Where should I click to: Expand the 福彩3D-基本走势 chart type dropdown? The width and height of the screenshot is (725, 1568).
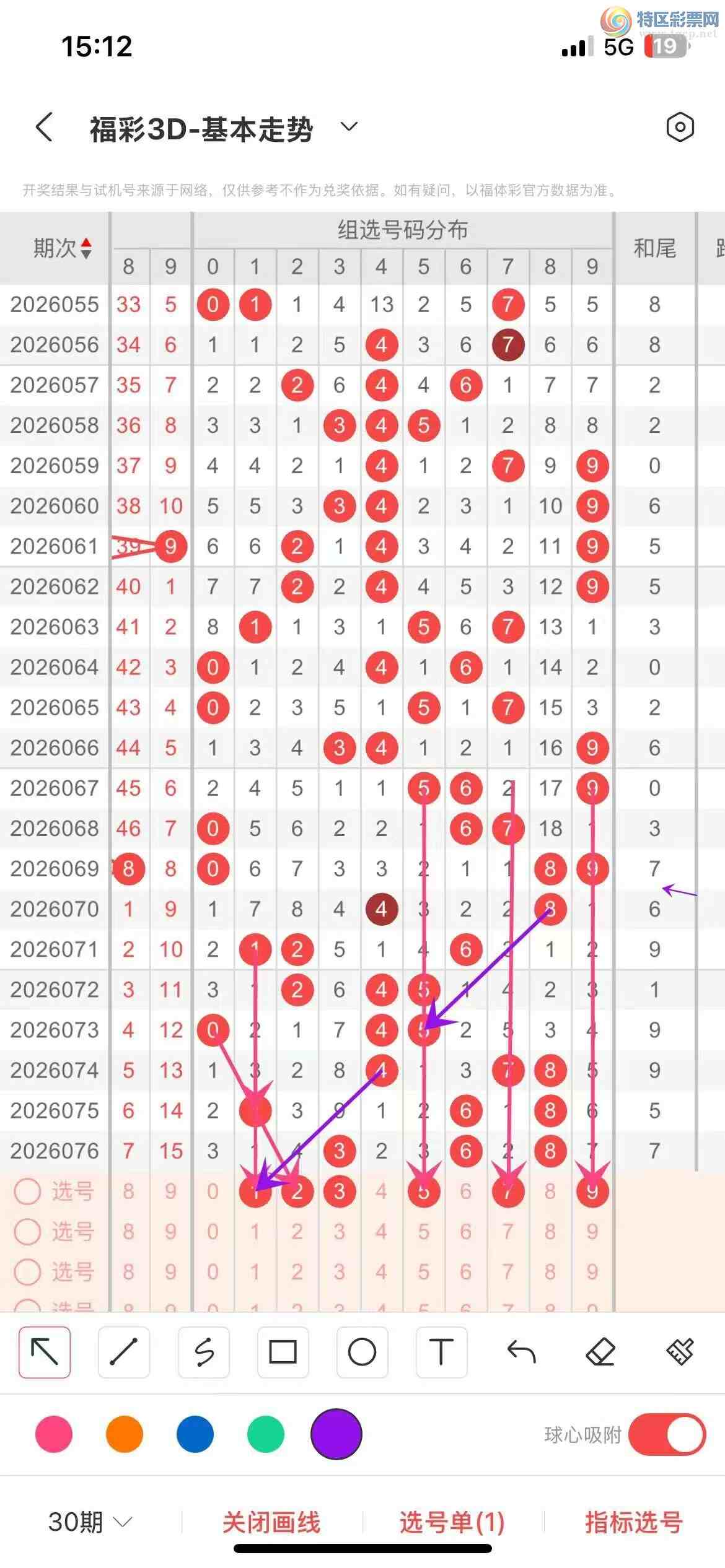click(x=349, y=127)
